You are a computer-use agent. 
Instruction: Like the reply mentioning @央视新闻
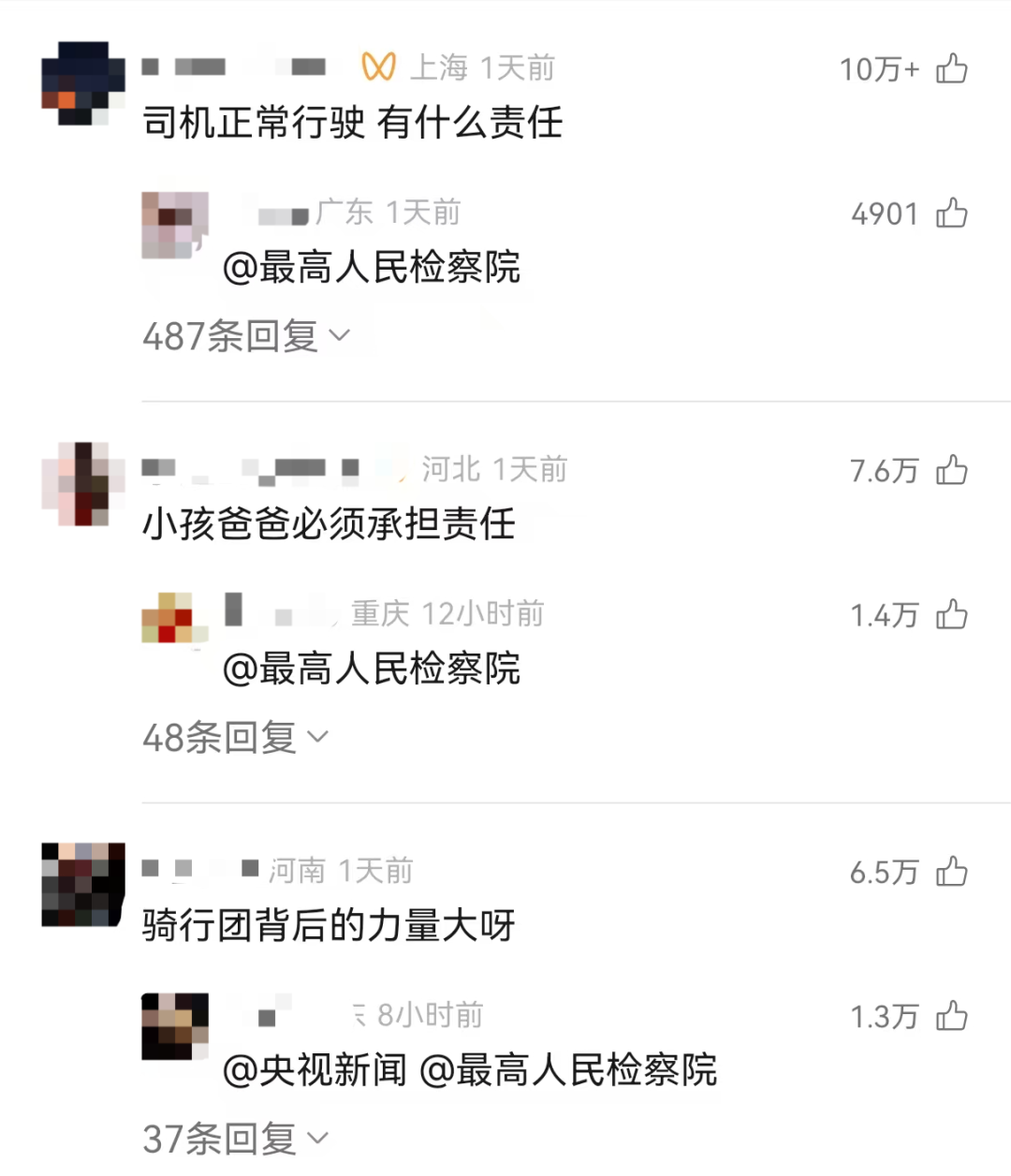click(952, 1016)
